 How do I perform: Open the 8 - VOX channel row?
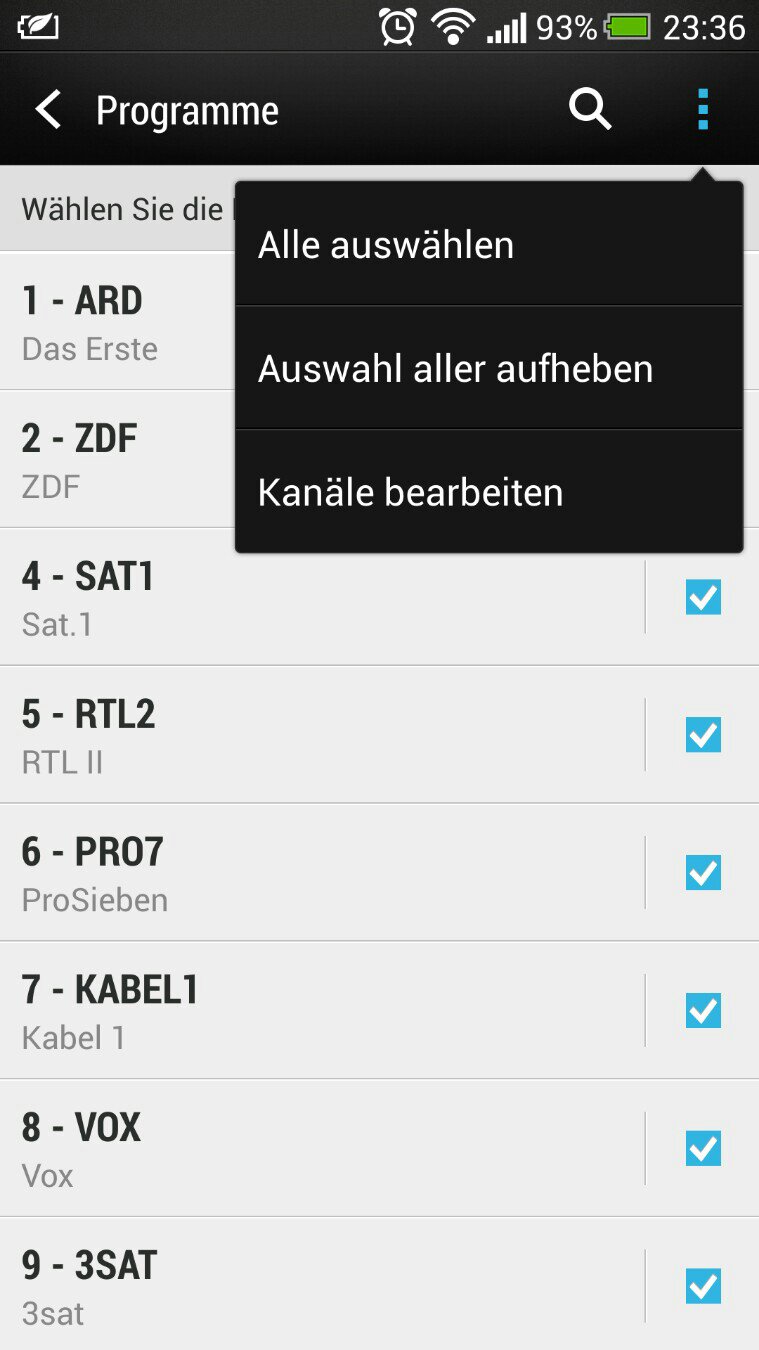point(322,1149)
